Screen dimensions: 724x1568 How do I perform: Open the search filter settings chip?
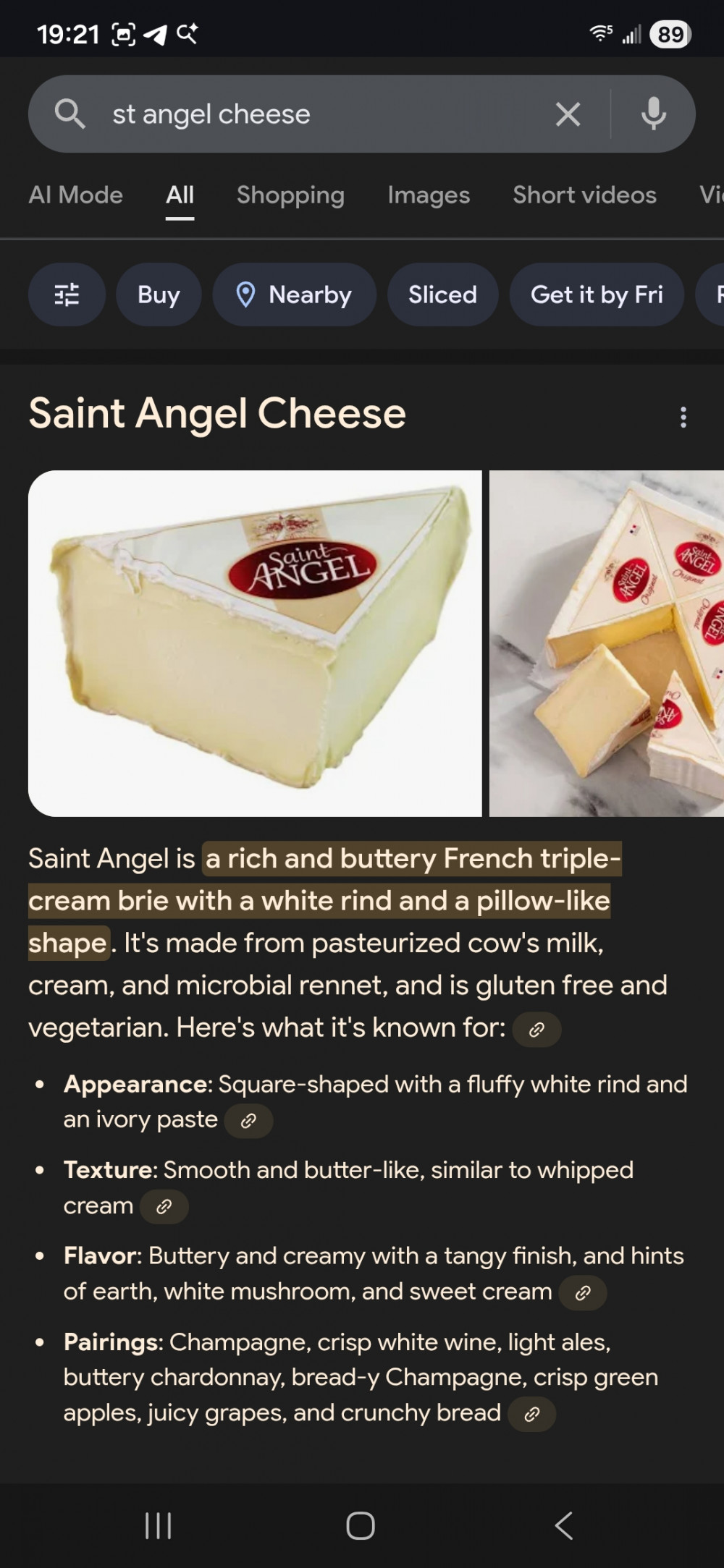[x=67, y=294]
